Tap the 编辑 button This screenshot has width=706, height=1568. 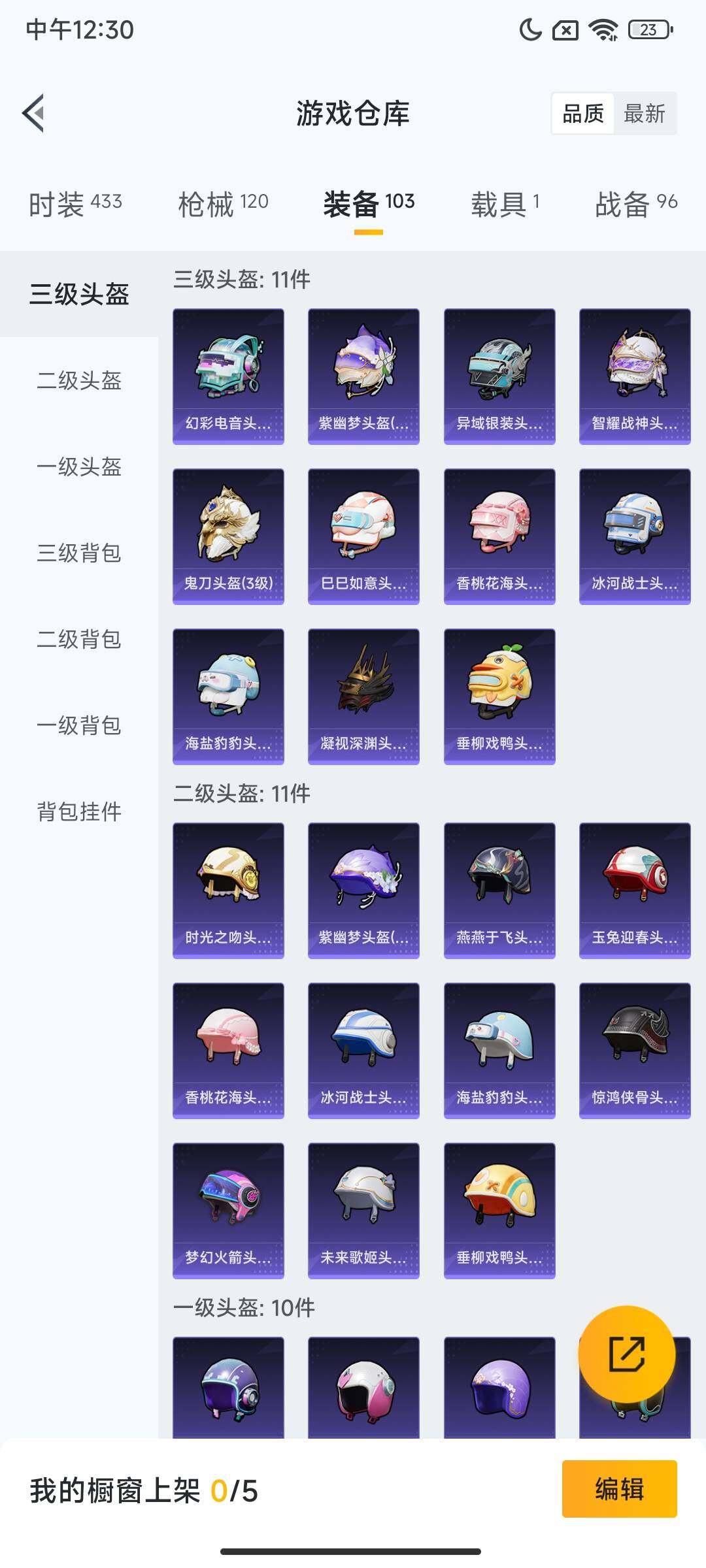pyautogui.click(x=619, y=1489)
